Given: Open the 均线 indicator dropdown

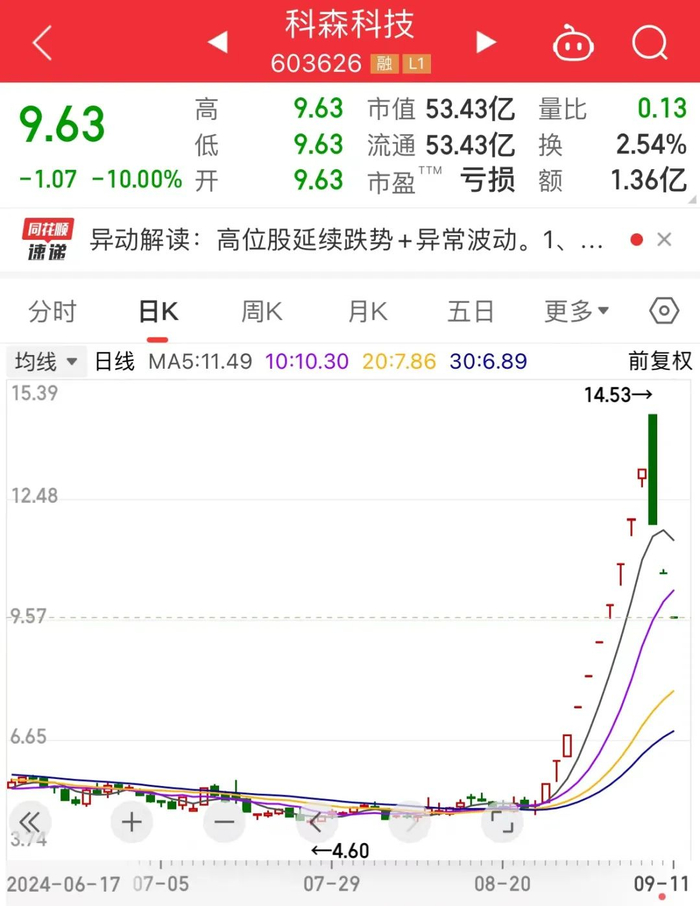Looking at the screenshot, I should point(46,361).
